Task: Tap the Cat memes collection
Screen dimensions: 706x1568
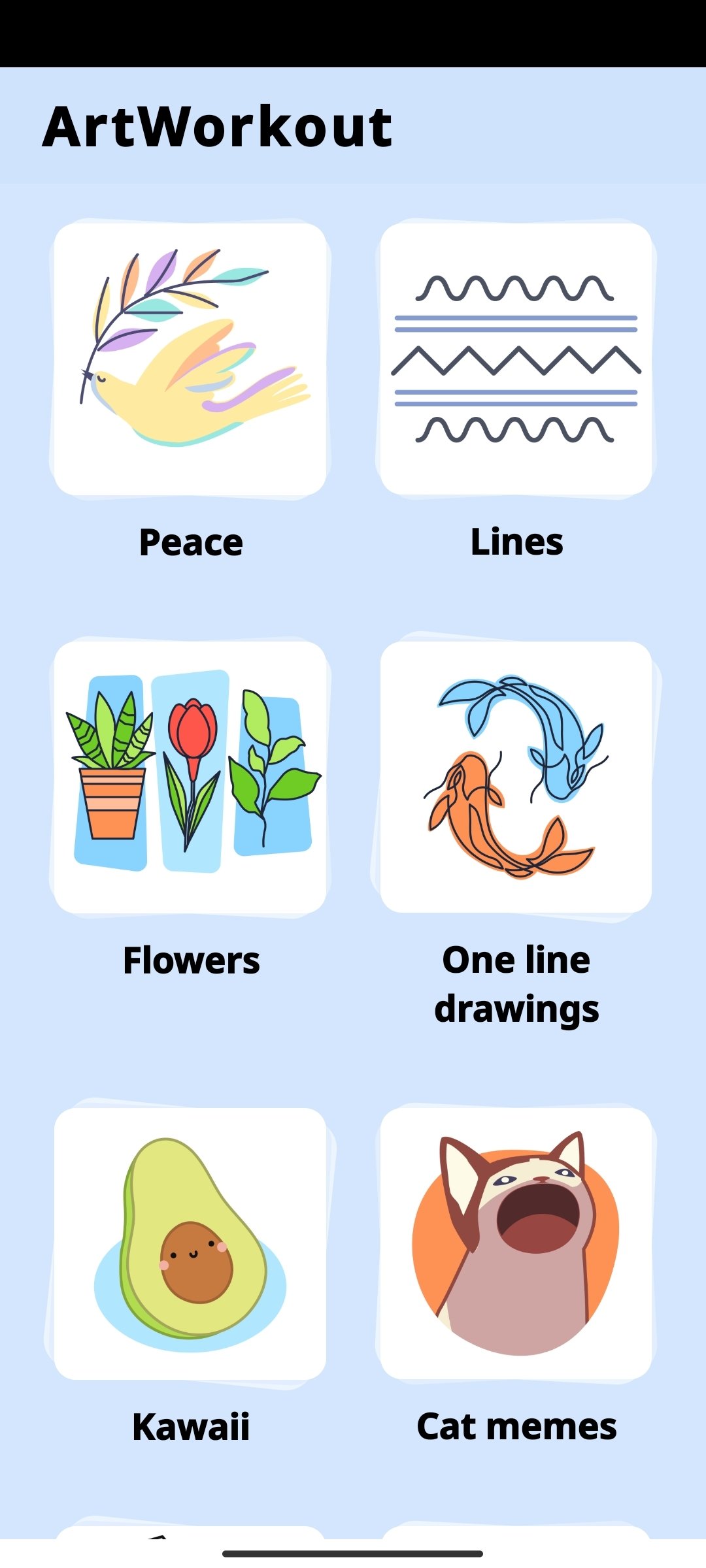Action: click(516, 1243)
